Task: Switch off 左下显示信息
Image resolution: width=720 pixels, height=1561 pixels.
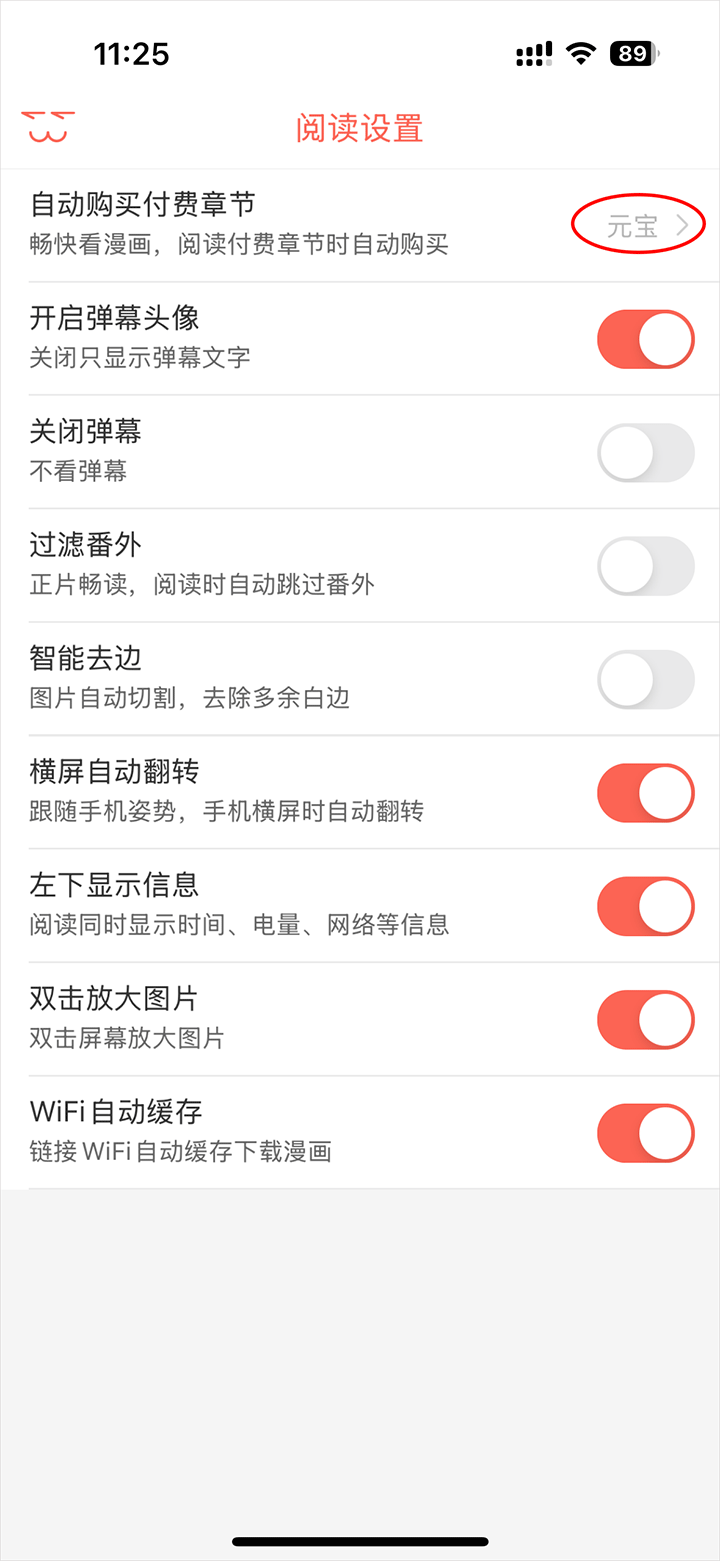Action: pos(645,906)
